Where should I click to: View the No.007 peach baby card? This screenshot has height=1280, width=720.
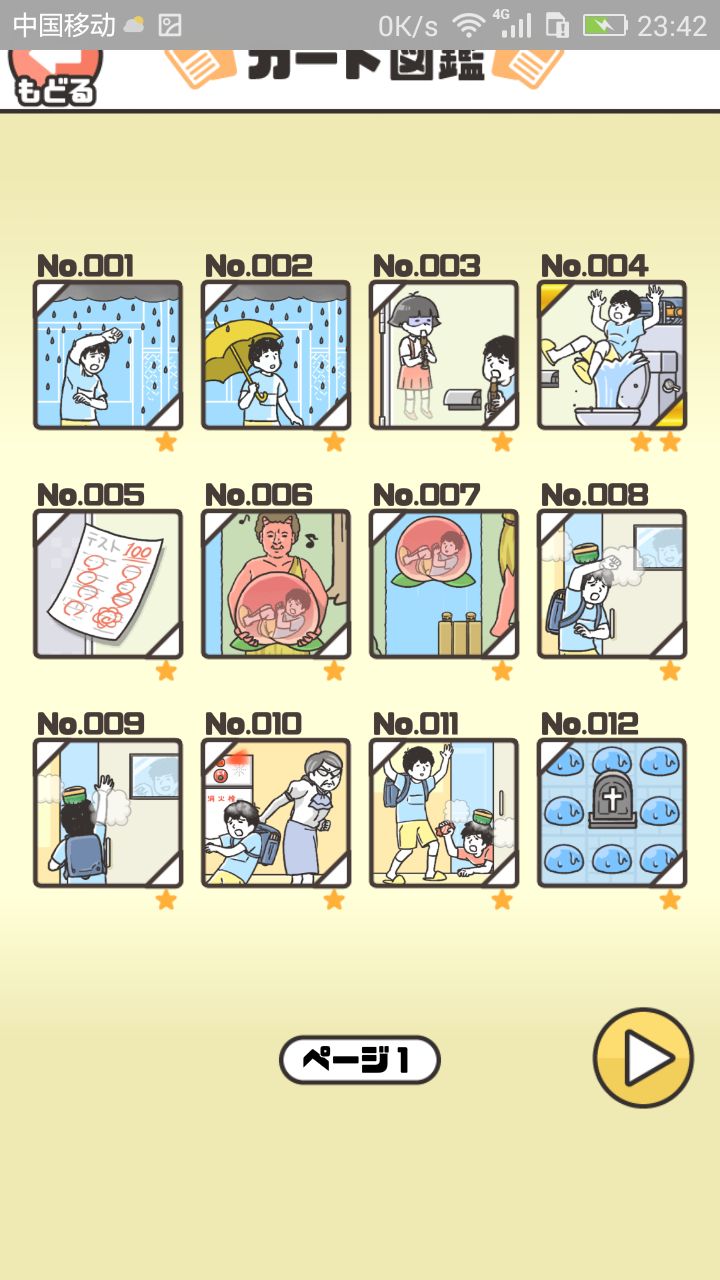443,582
